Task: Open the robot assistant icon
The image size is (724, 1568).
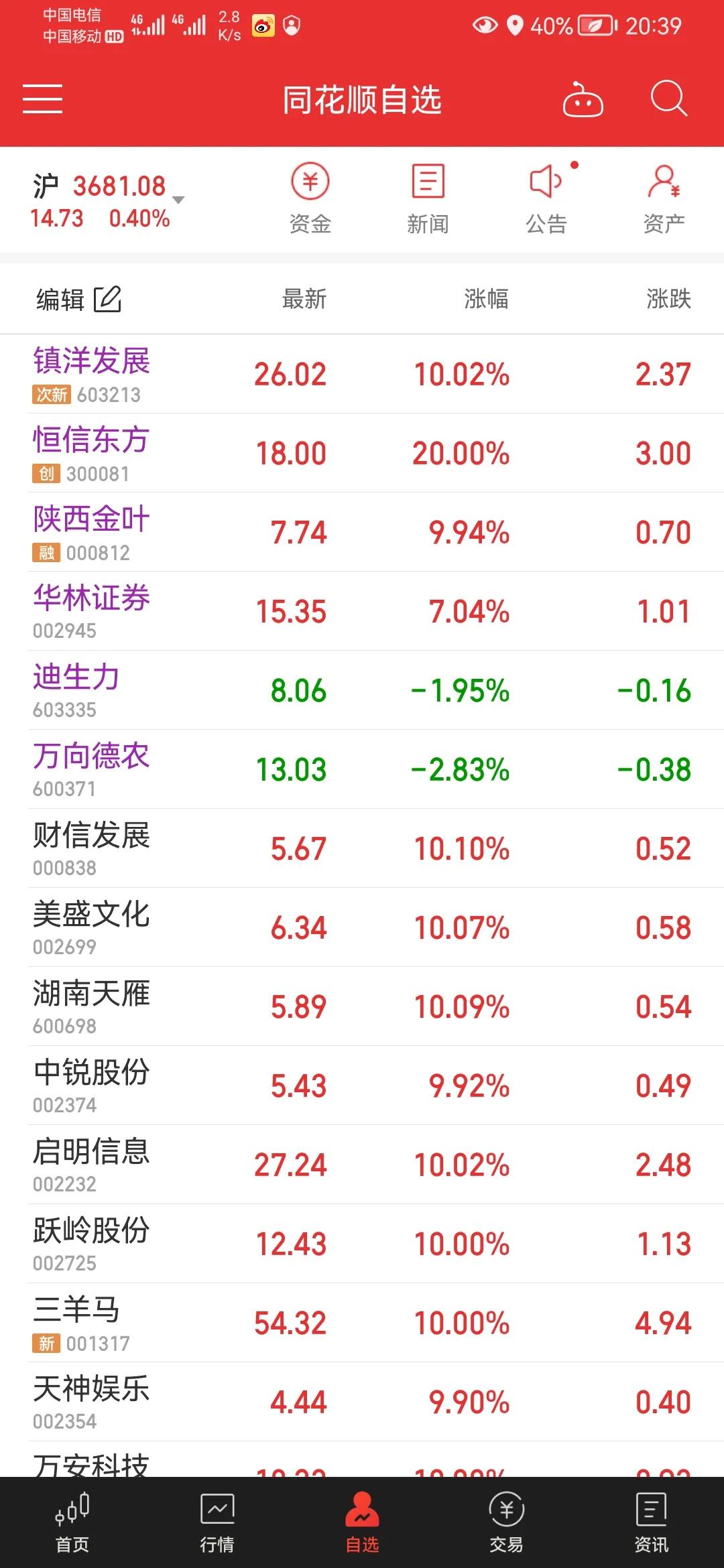Action: click(x=583, y=101)
